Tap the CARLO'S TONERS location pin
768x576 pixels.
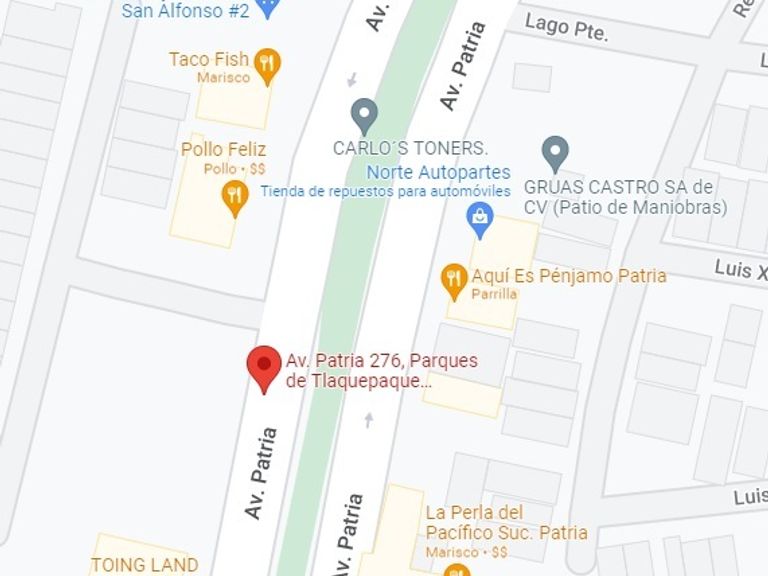click(x=365, y=116)
